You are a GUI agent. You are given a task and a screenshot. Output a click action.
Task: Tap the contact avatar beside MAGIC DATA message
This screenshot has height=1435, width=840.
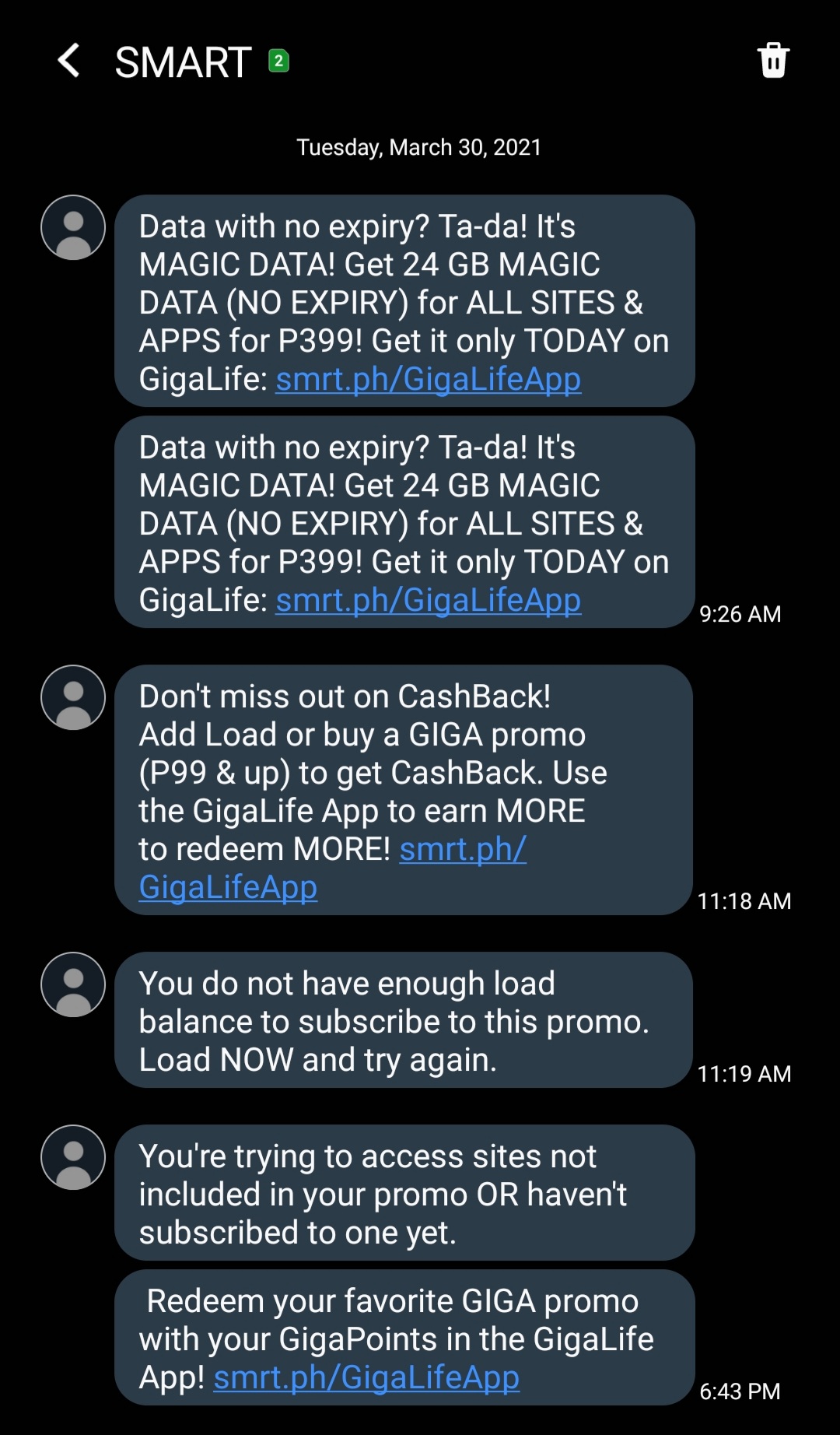tap(74, 227)
